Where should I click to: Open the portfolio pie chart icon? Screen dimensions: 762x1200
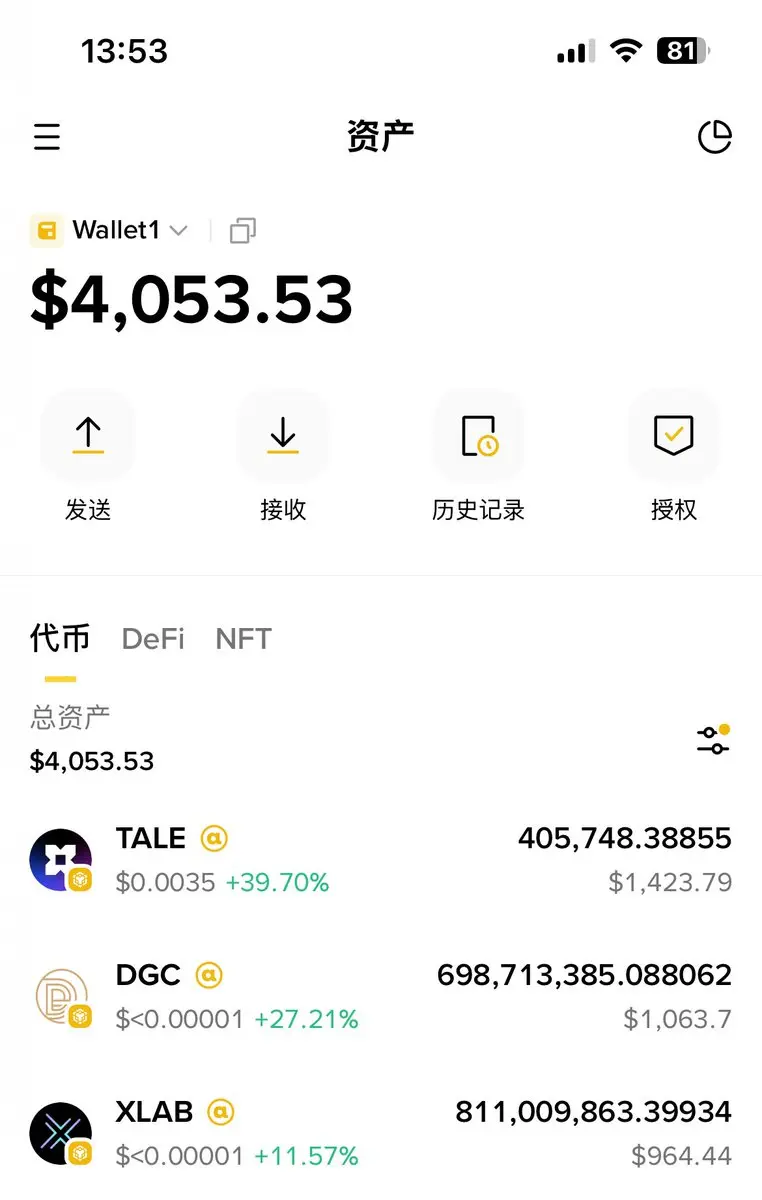pyautogui.click(x=714, y=137)
